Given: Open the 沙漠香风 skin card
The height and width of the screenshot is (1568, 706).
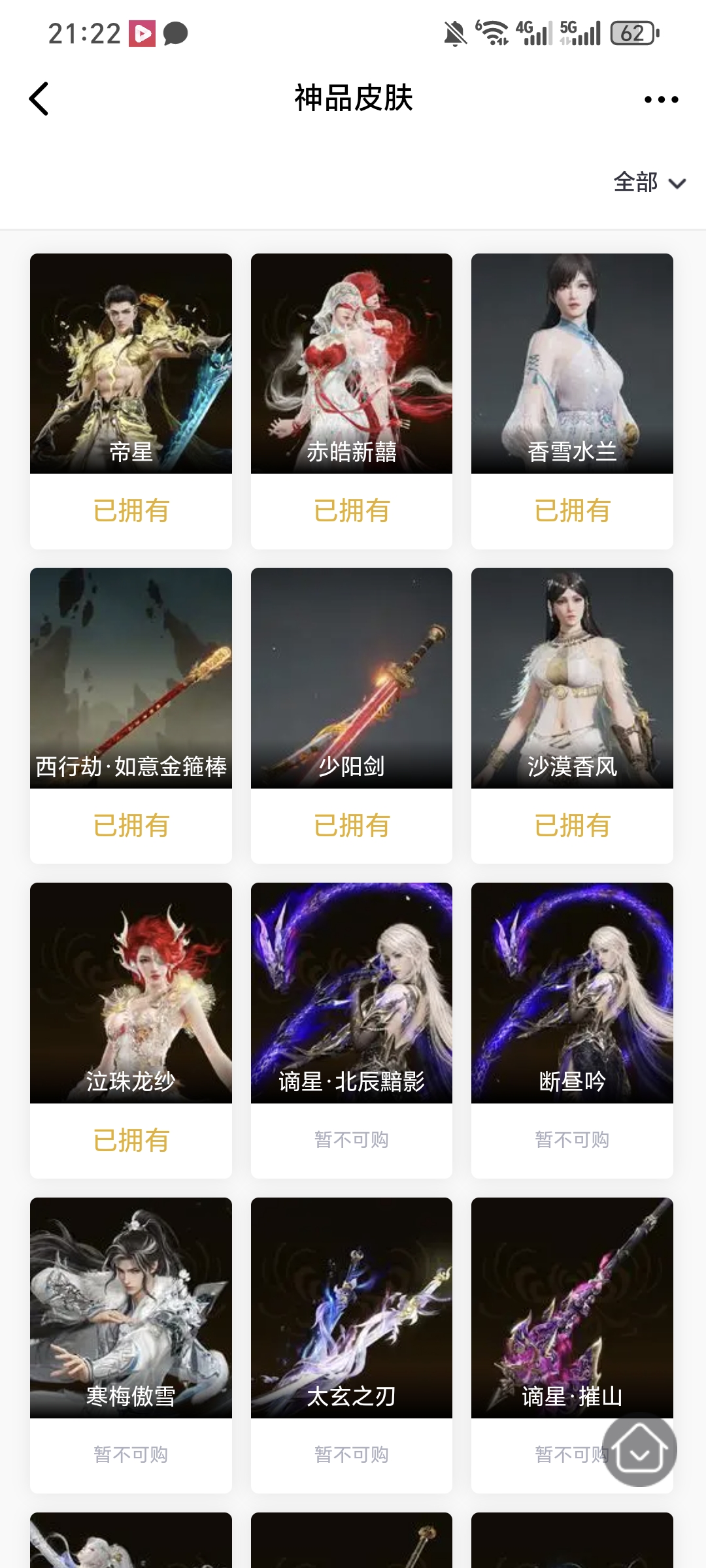Looking at the screenshot, I should (x=572, y=678).
